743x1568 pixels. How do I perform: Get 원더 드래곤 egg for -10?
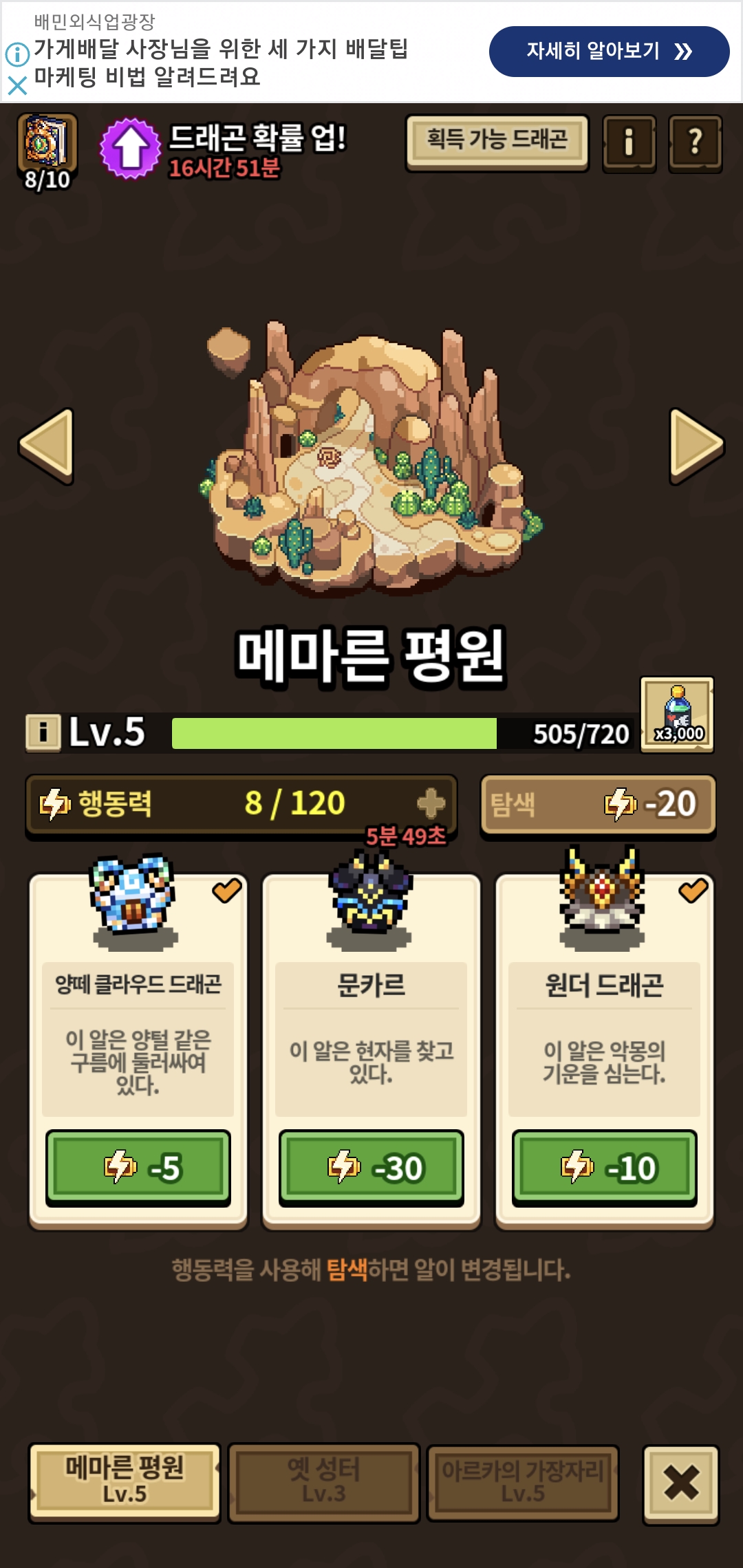coord(605,1168)
